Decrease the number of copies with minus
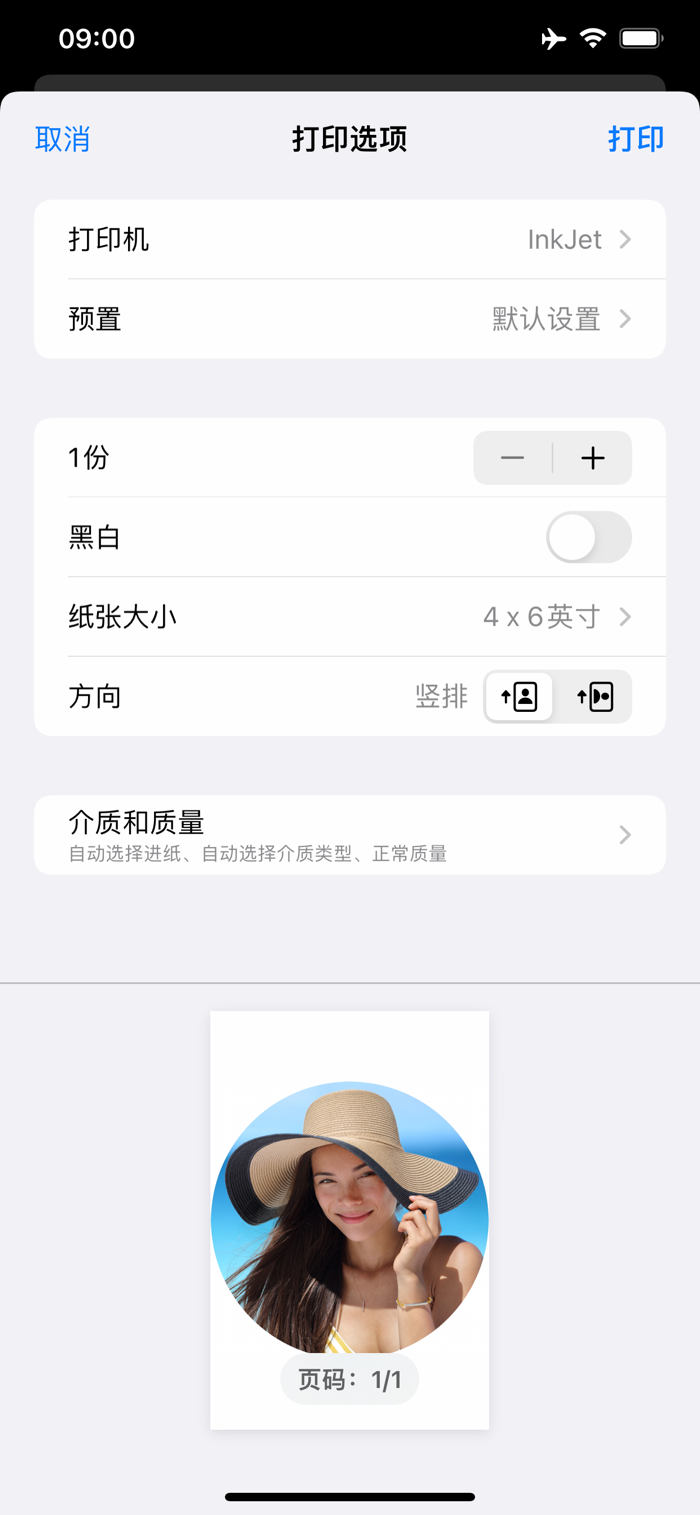Image resolution: width=700 pixels, height=1515 pixels. point(513,458)
